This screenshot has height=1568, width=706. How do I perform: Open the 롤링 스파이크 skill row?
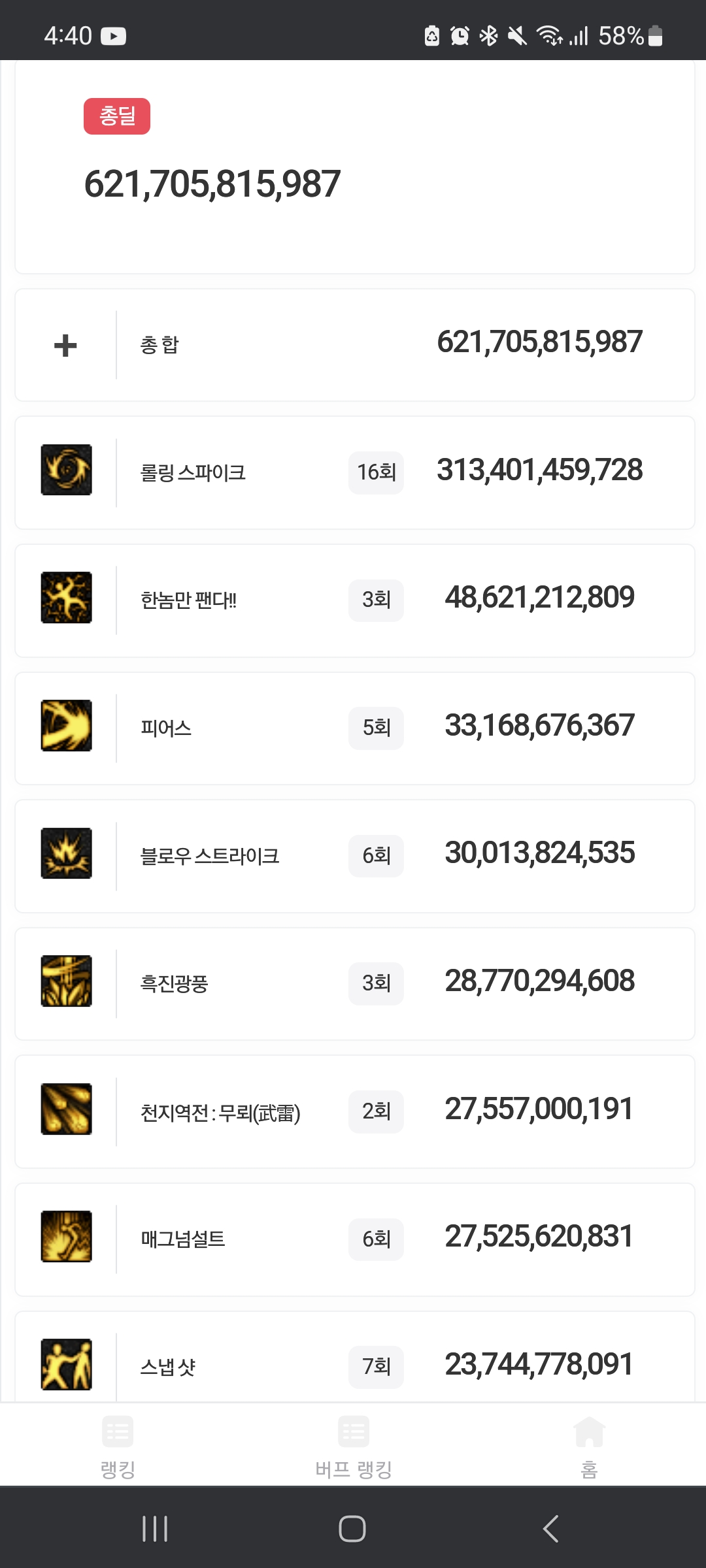coord(354,472)
